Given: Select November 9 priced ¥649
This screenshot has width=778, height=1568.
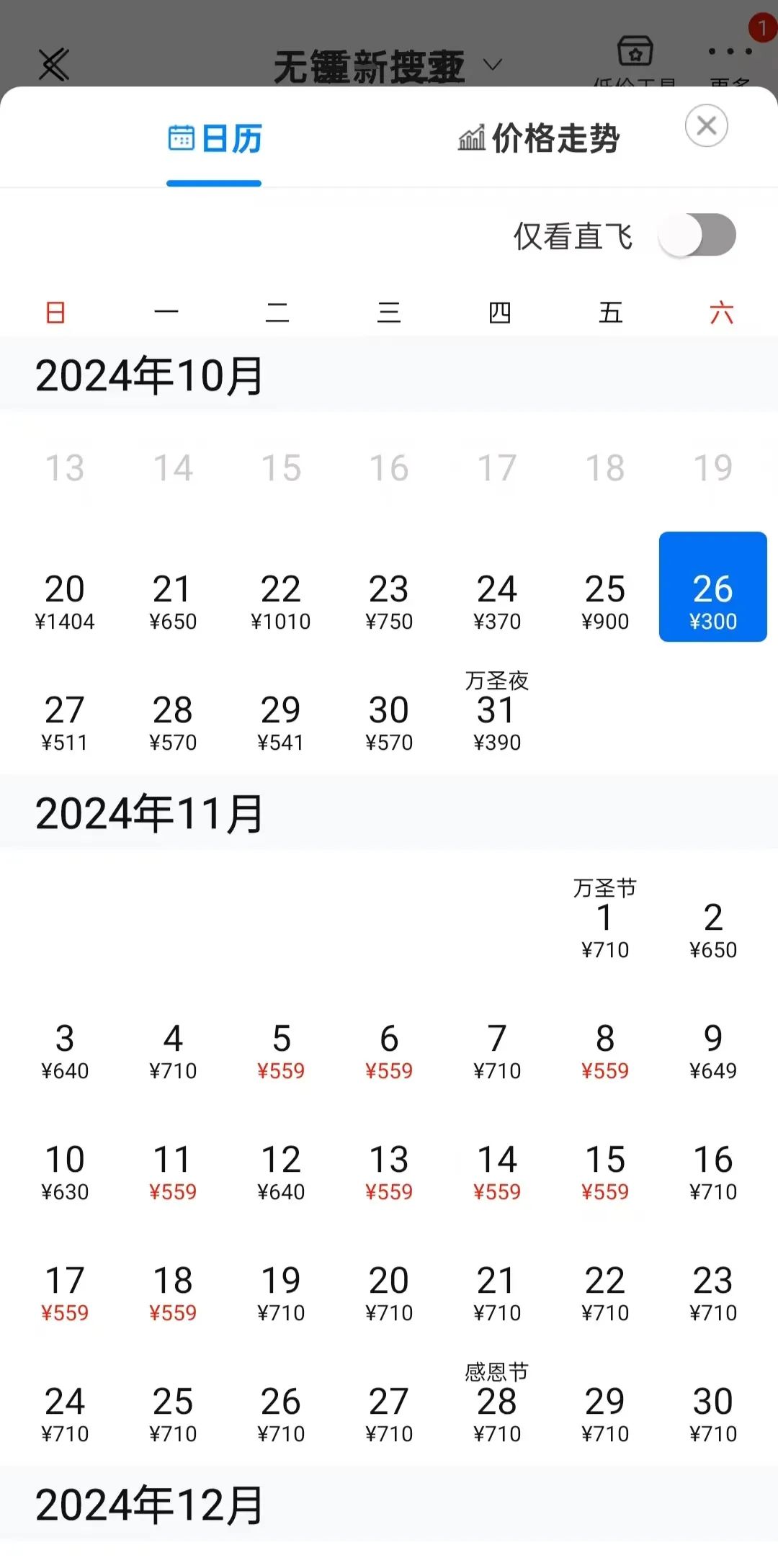Looking at the screenshot, I should tap(713, 1050).
